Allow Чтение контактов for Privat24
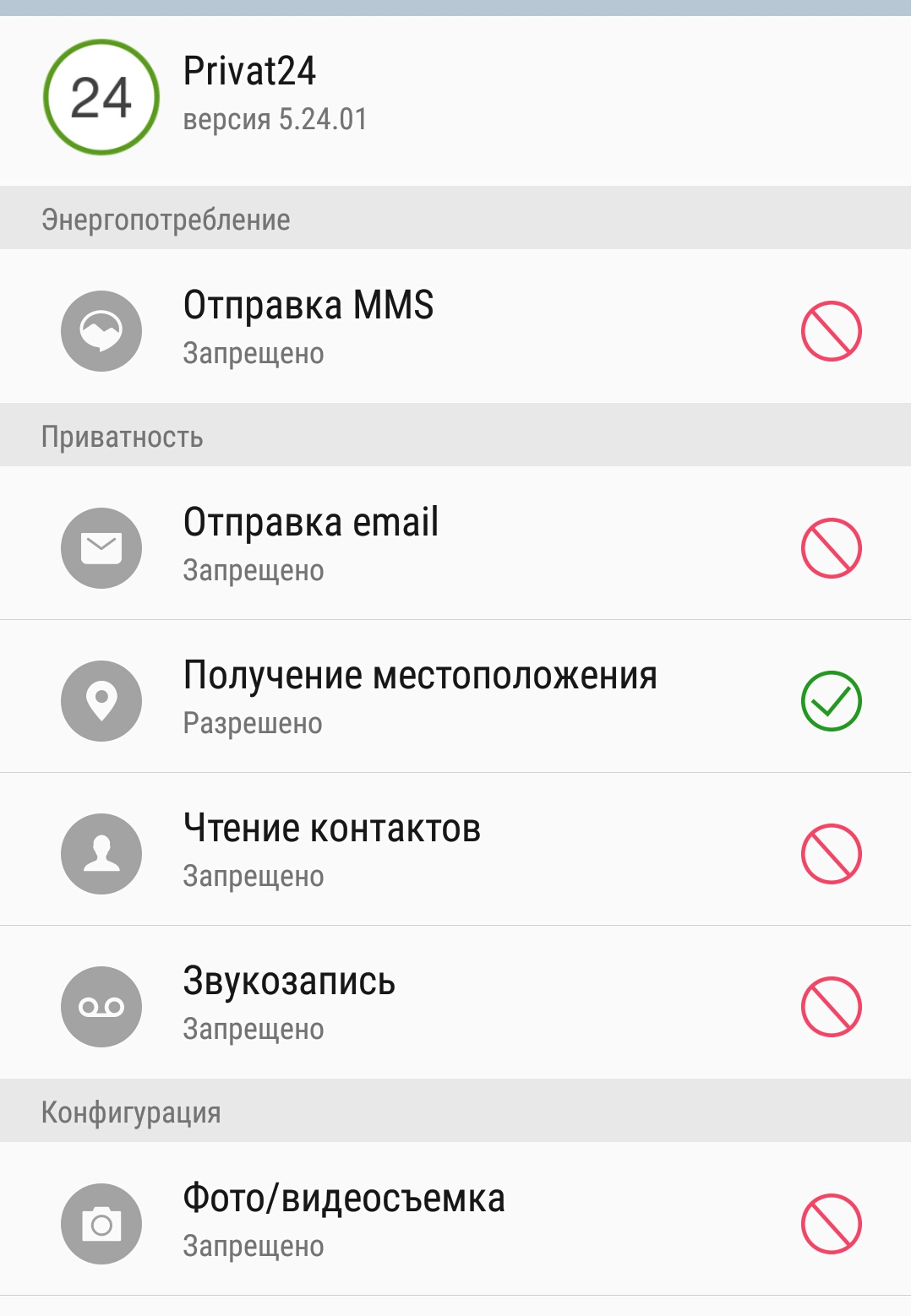 831,853
